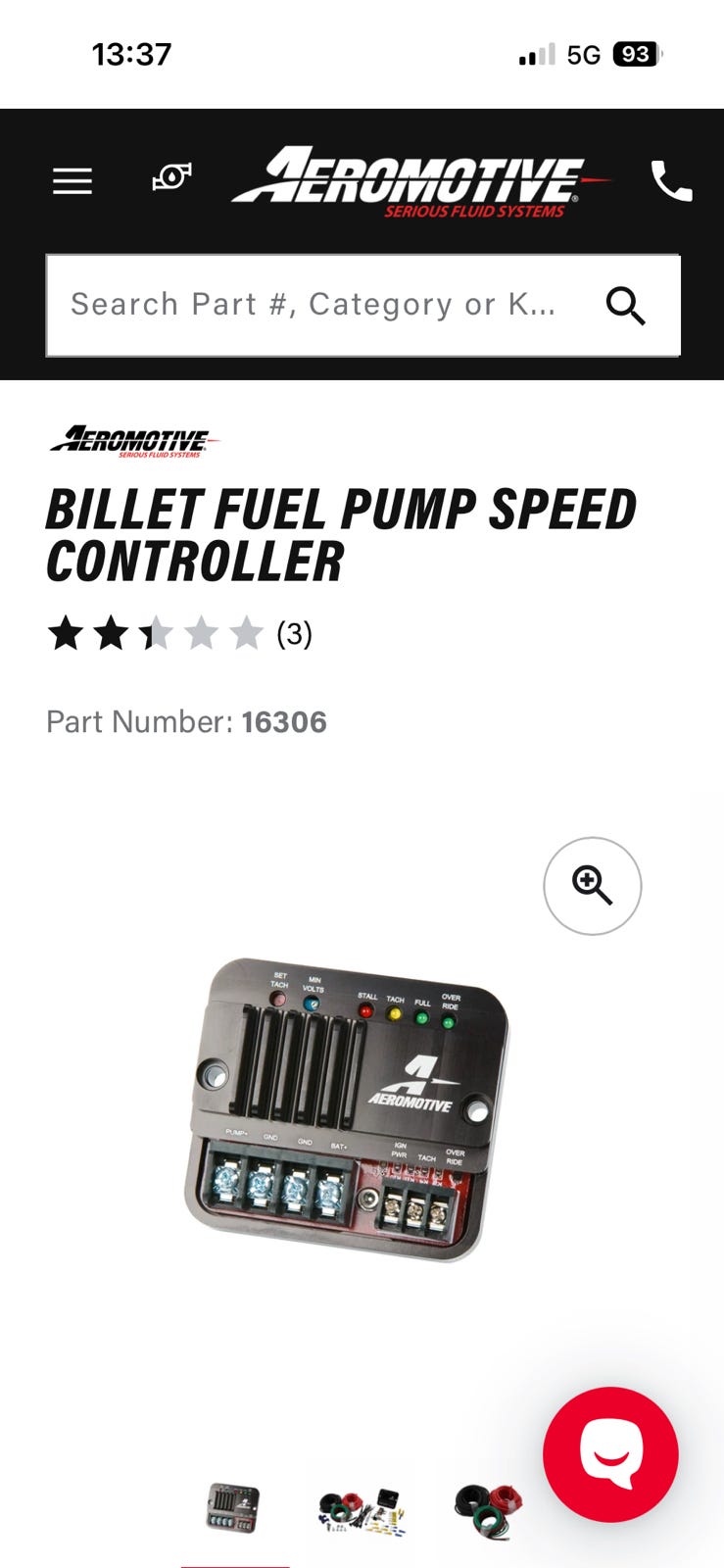Open the star rating reviews
This screenshot has width=724, height=1568.
point(179,634)
